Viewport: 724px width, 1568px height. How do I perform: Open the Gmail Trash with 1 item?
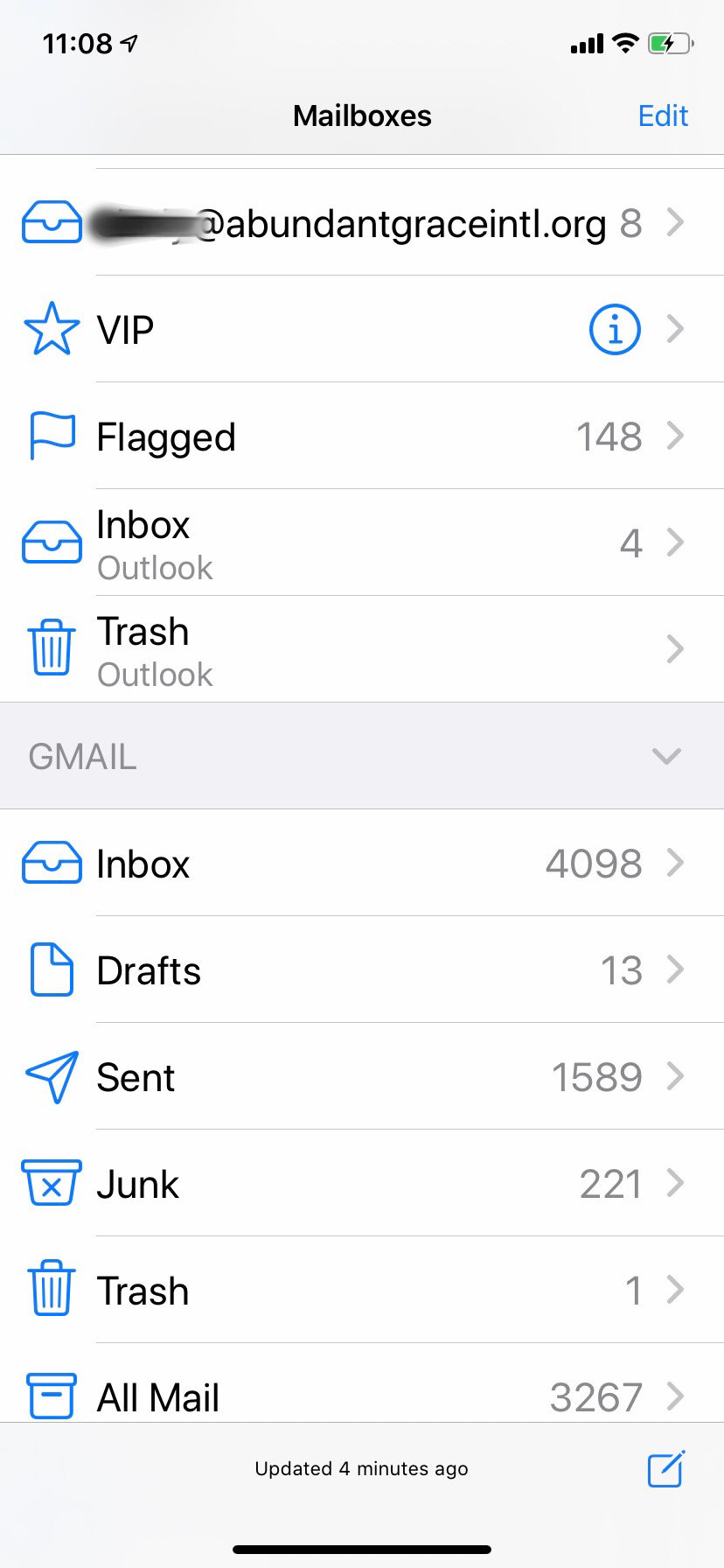(350, 1291)
